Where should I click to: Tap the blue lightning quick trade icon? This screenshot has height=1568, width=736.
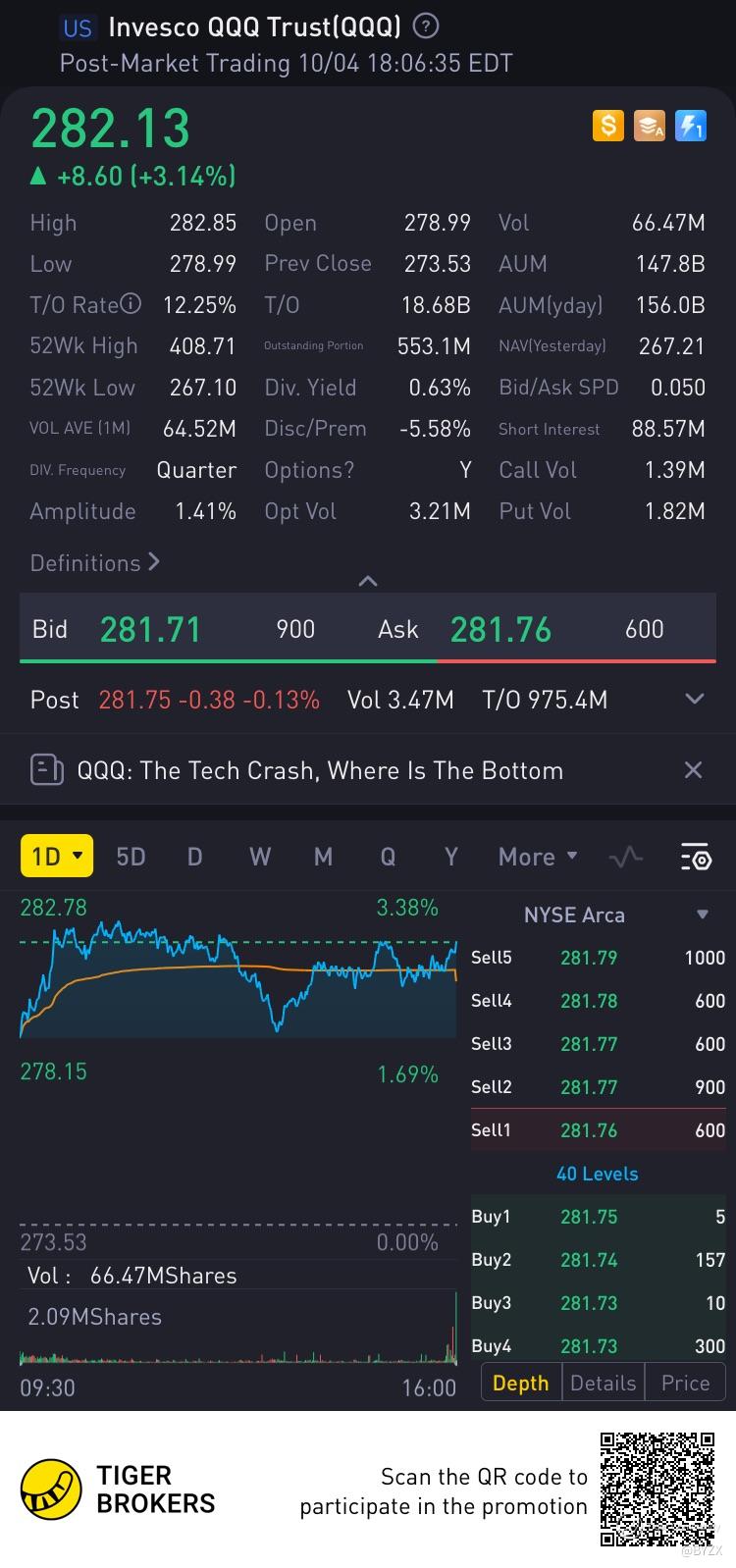tap(691, 126)
